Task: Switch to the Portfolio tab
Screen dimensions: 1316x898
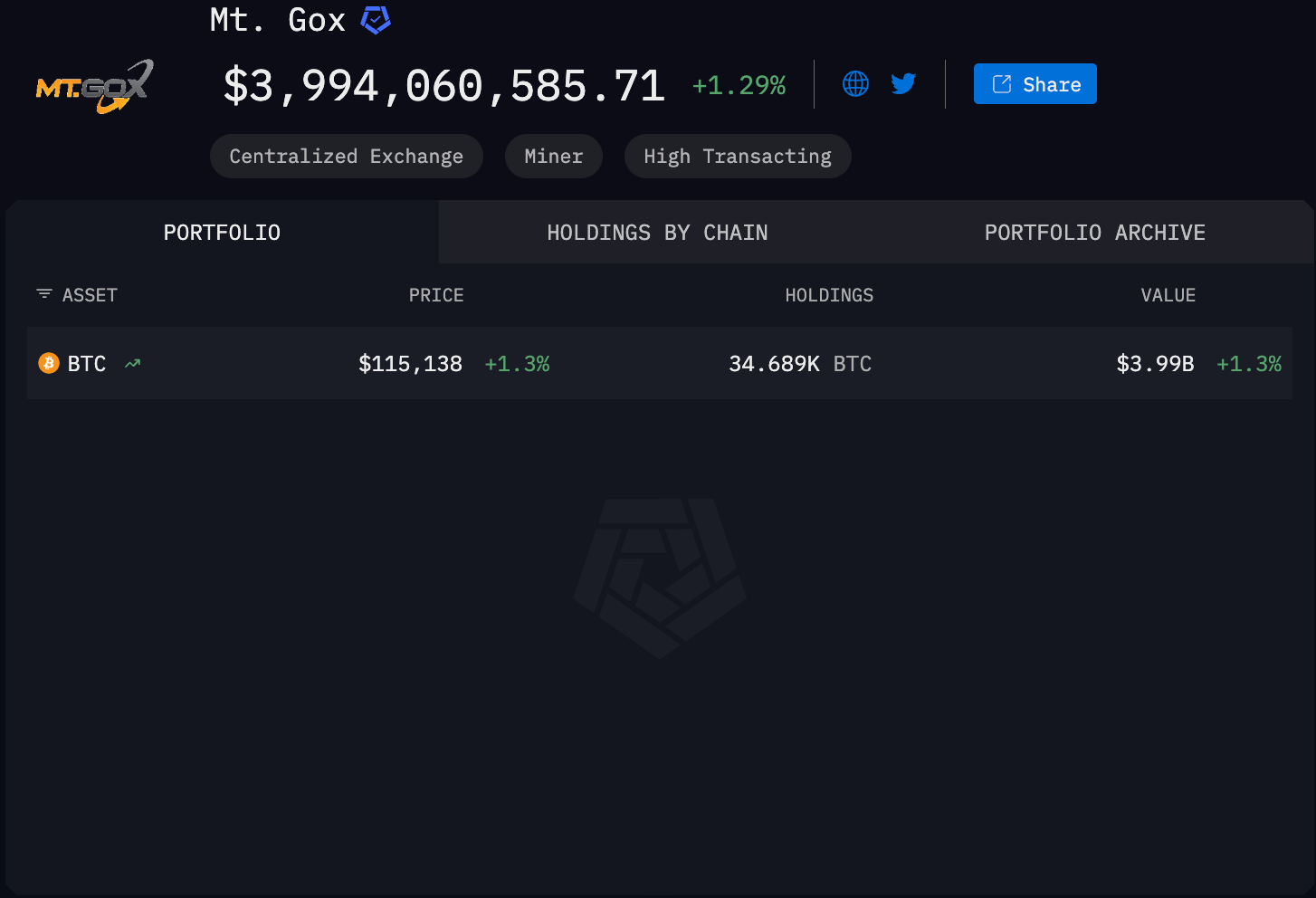Action: [222, 233]
